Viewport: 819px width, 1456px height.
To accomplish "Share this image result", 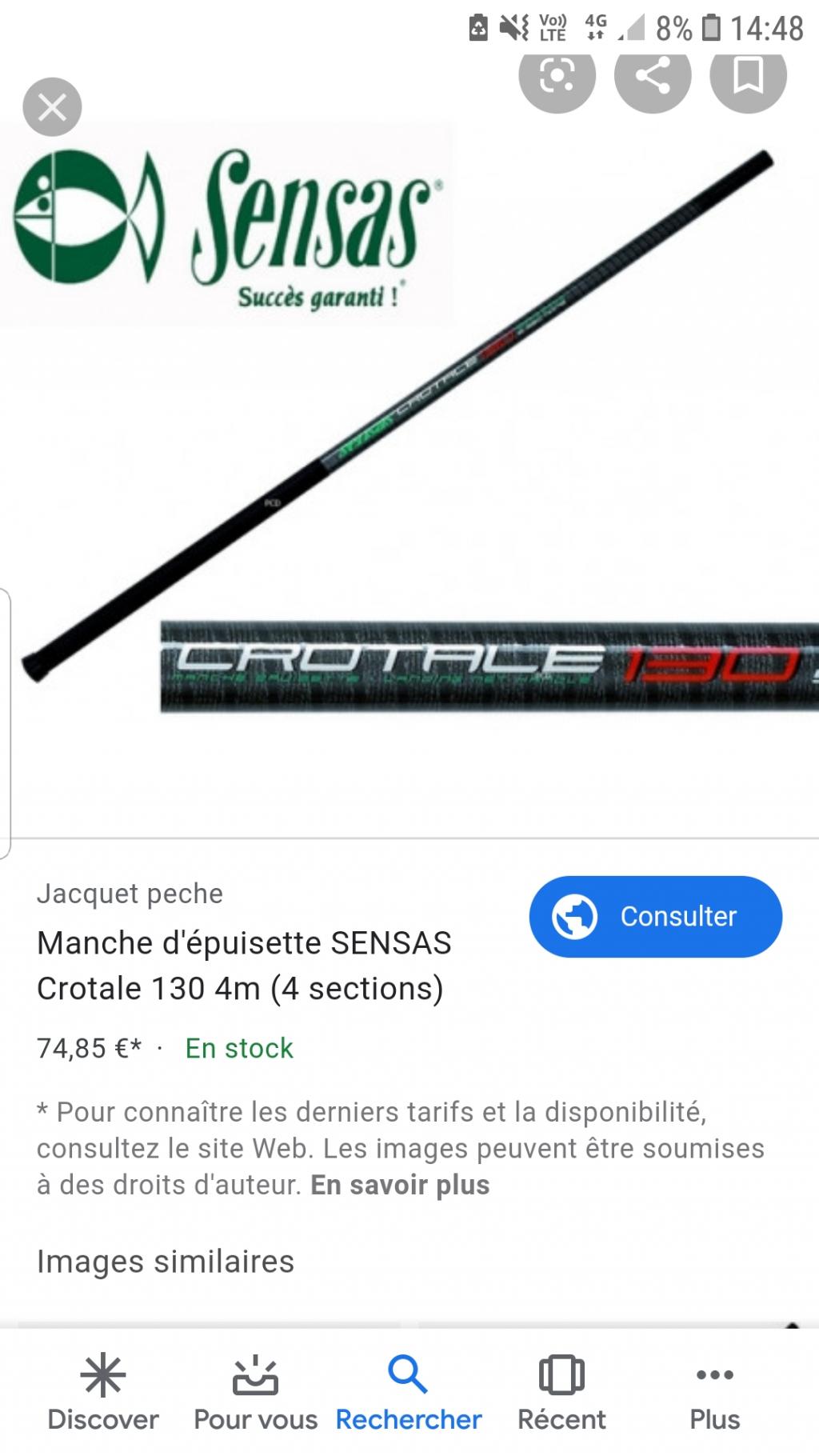I will tap(653, 77).
